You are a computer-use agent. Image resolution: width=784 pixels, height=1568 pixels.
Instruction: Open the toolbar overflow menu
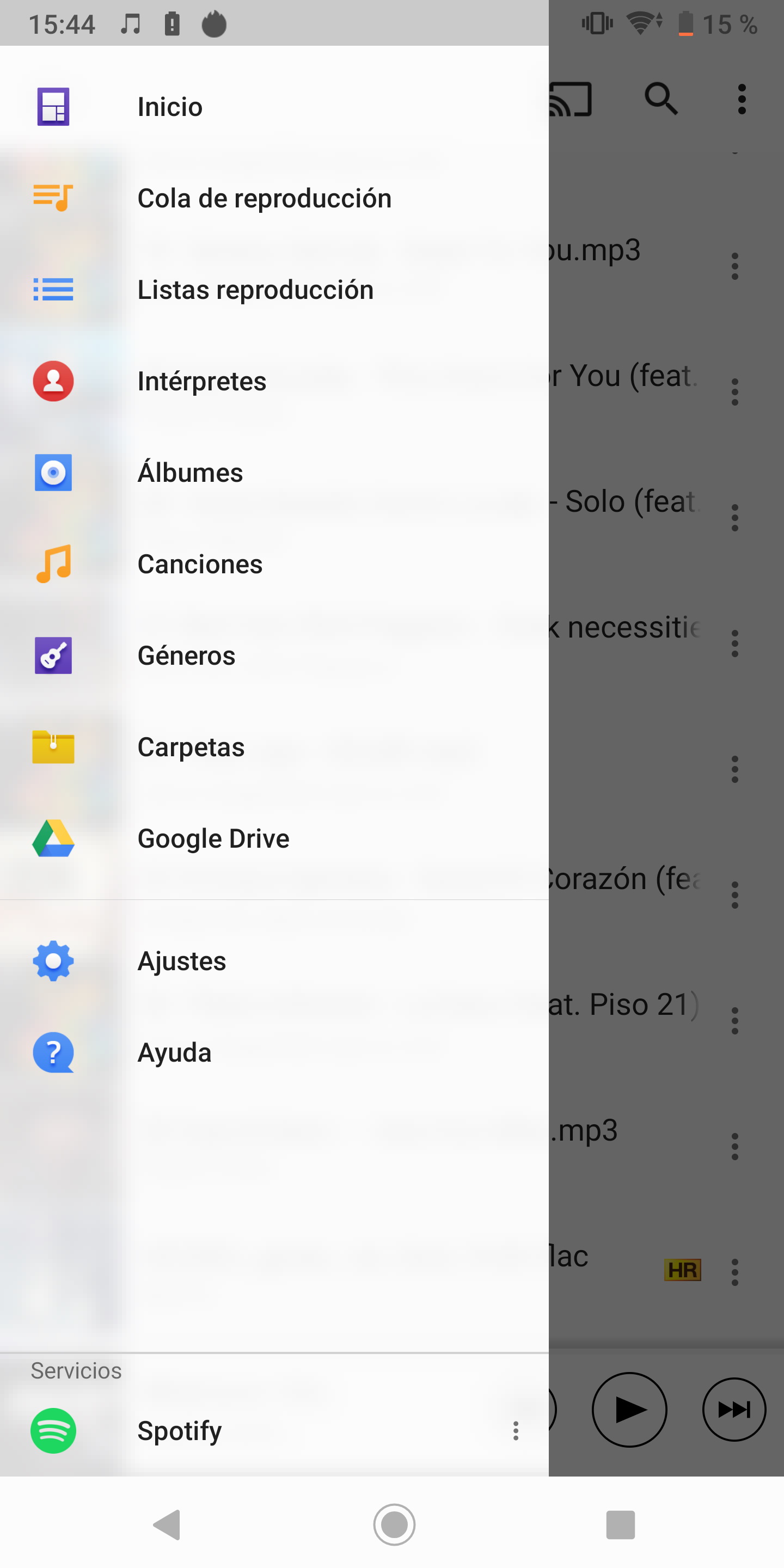tap(742, 99)
